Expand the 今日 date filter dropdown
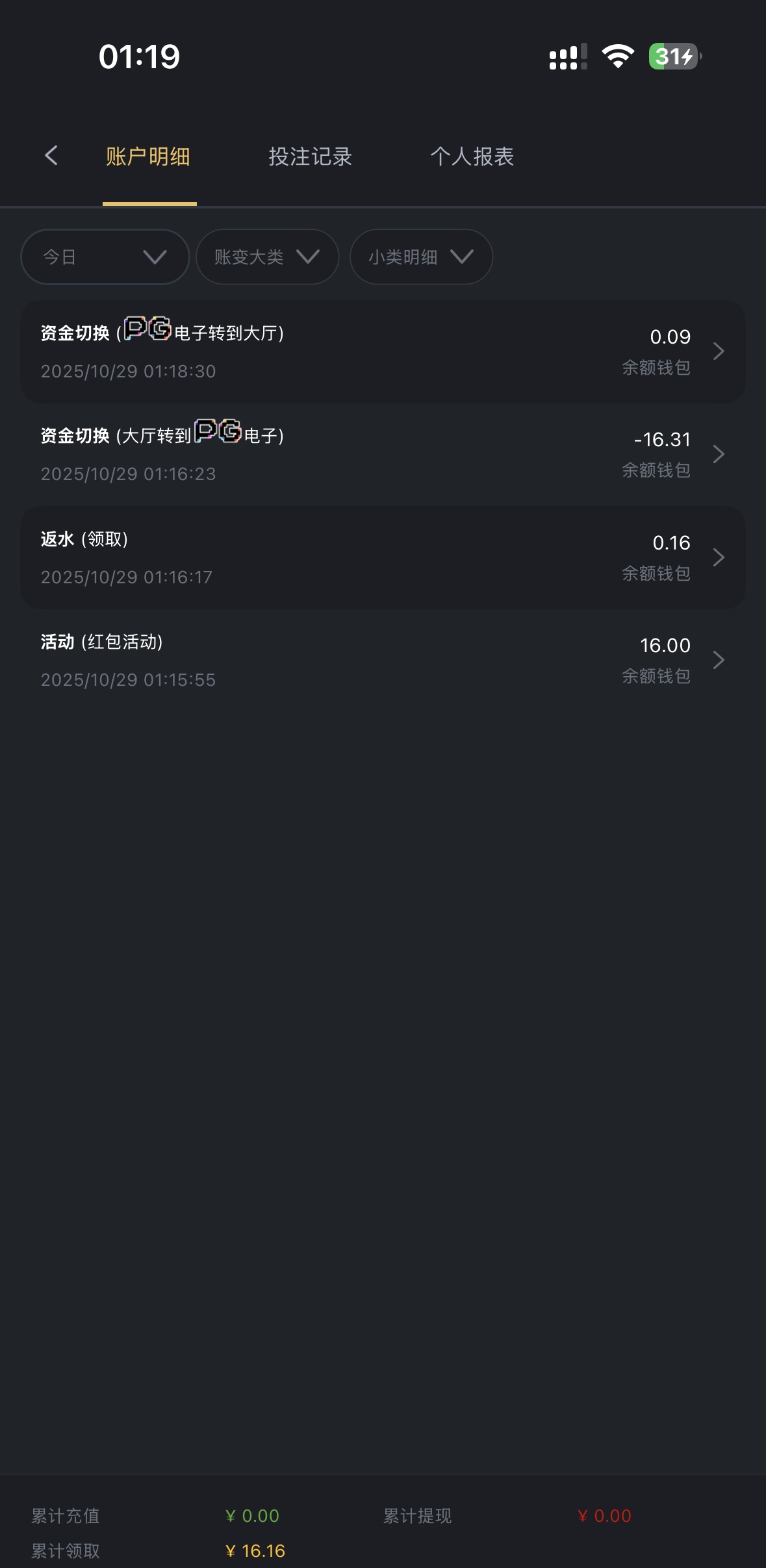The height and width of the screenshot is (1568, 766). click(x=105, y=257)
